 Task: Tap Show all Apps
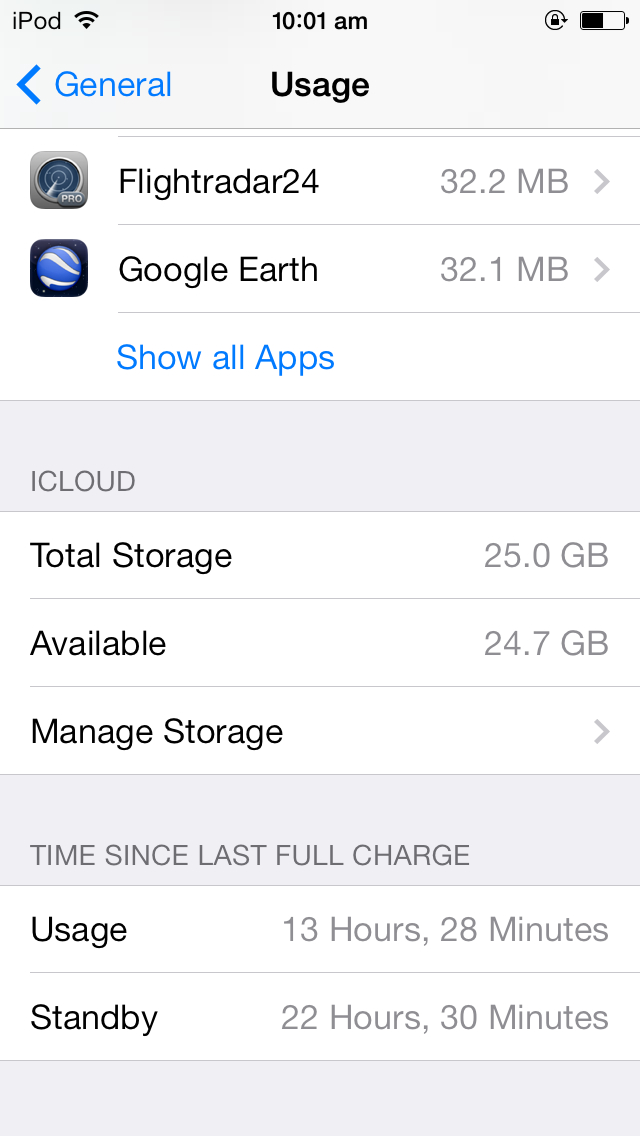tap(225, 357)
